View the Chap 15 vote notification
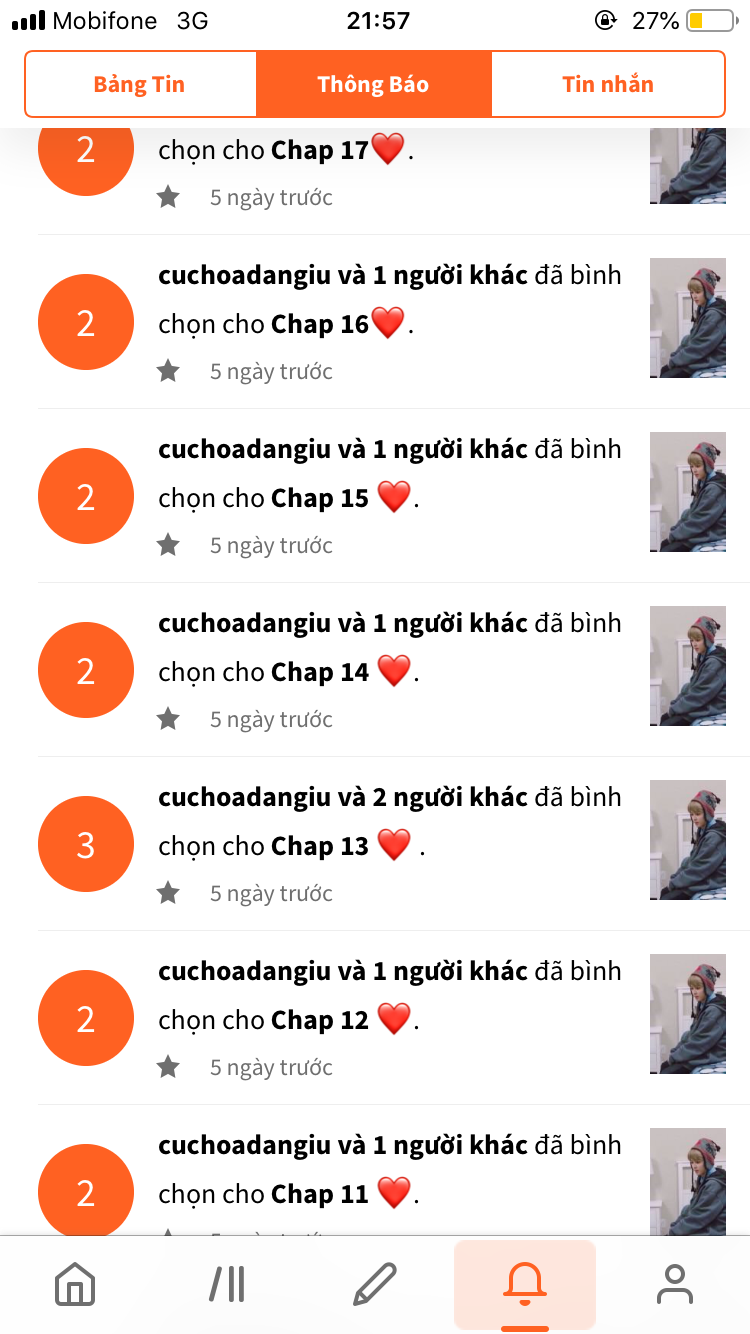This screenshot has width=750, height=1334. tap(390, 496)
